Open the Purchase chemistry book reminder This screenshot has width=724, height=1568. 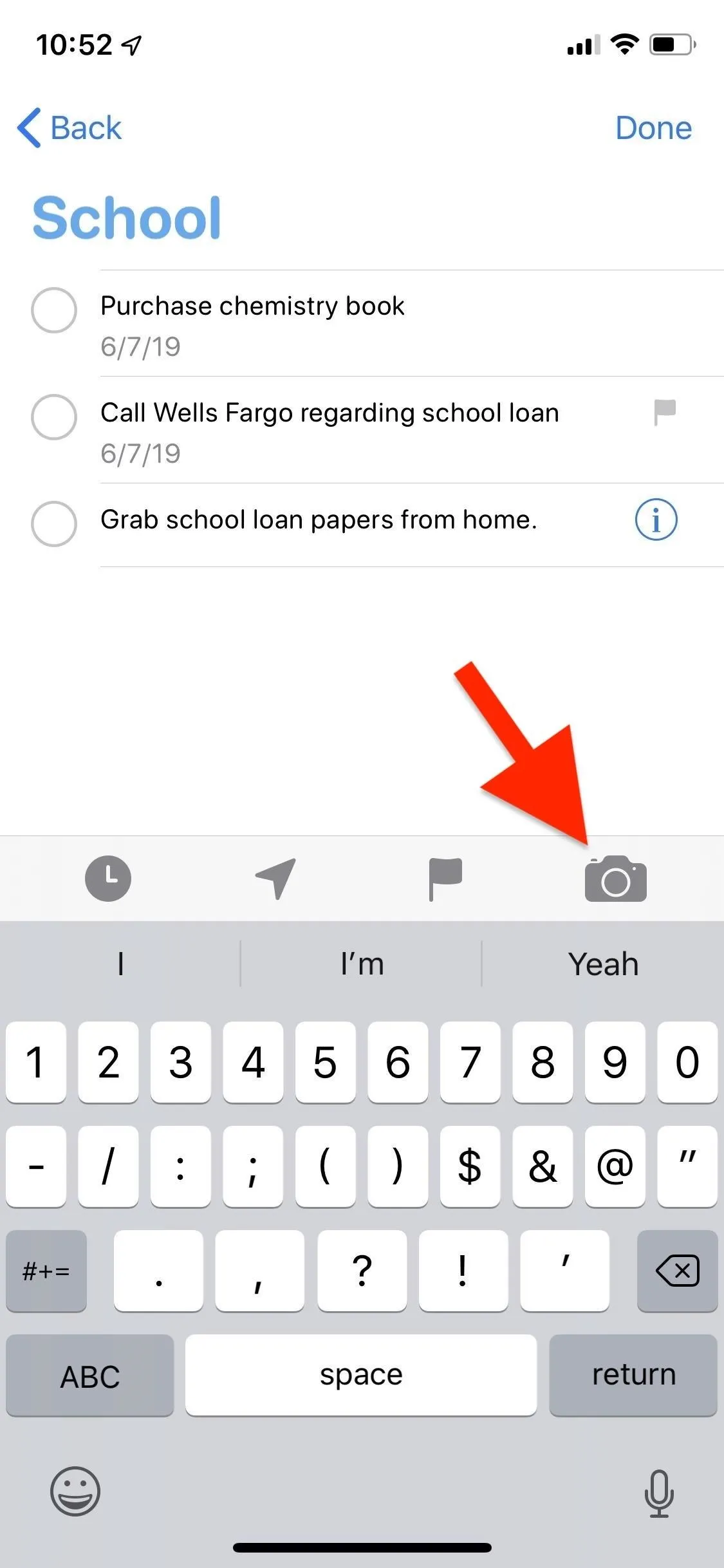coord(252,306)
